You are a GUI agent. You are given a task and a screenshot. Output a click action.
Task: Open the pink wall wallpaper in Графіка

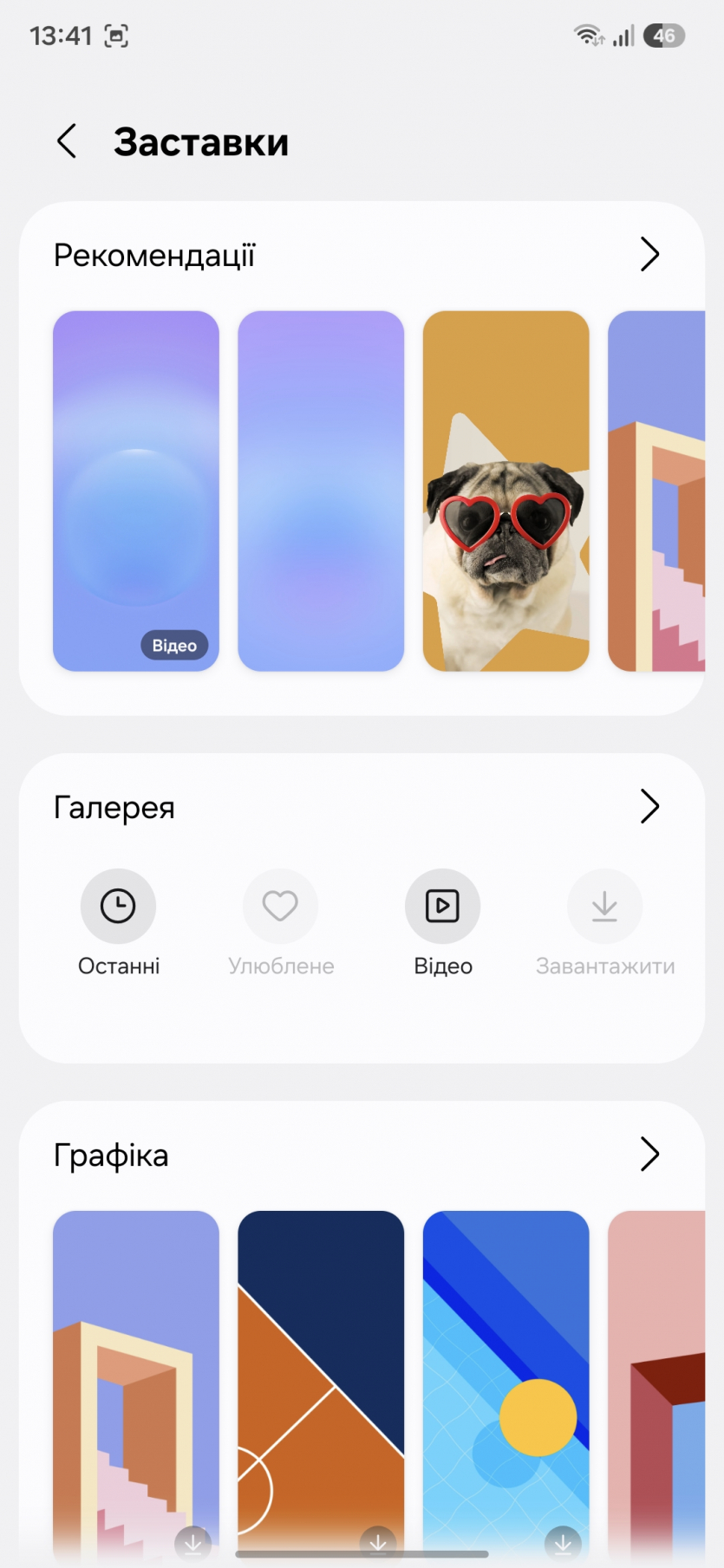[x=657, y=1378]
